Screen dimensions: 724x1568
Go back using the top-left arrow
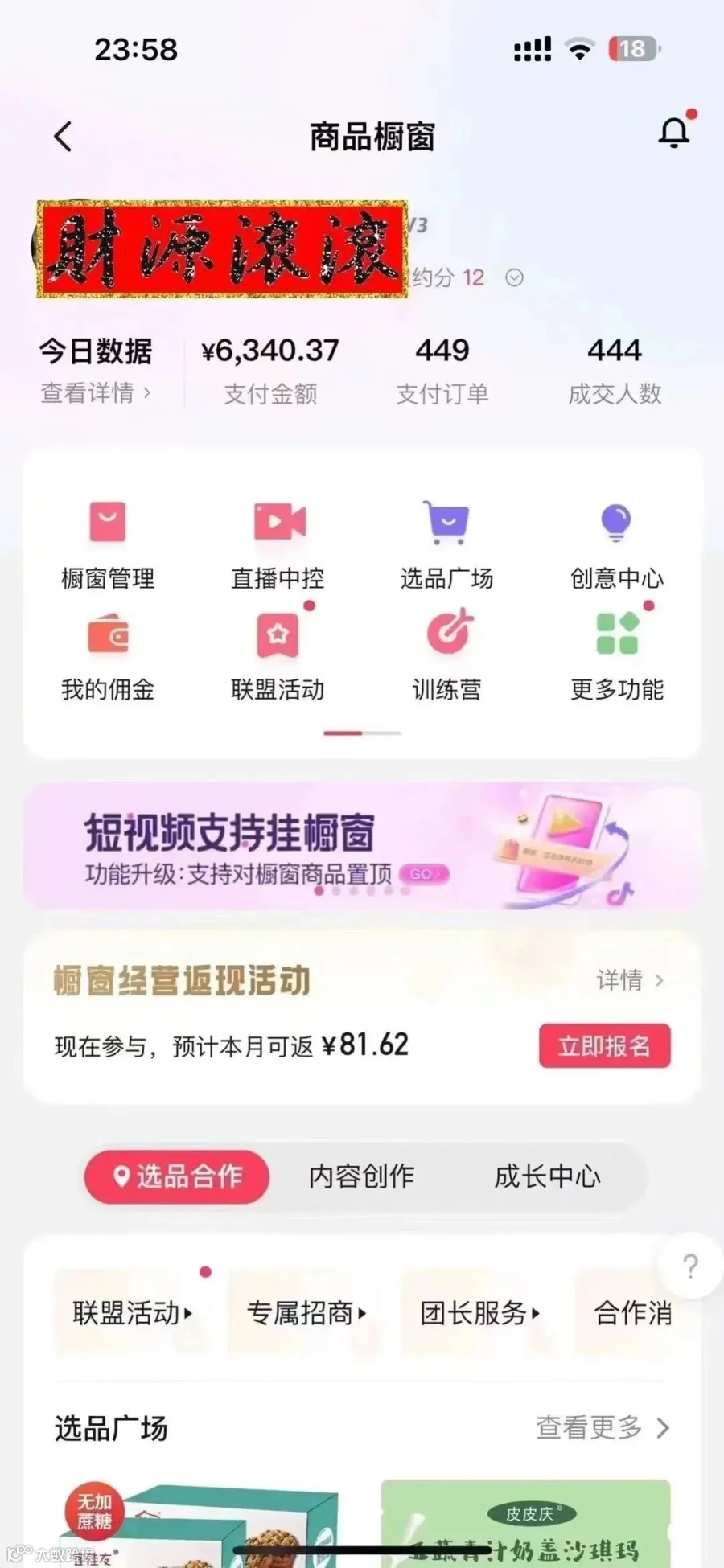[x=64, y=137]
